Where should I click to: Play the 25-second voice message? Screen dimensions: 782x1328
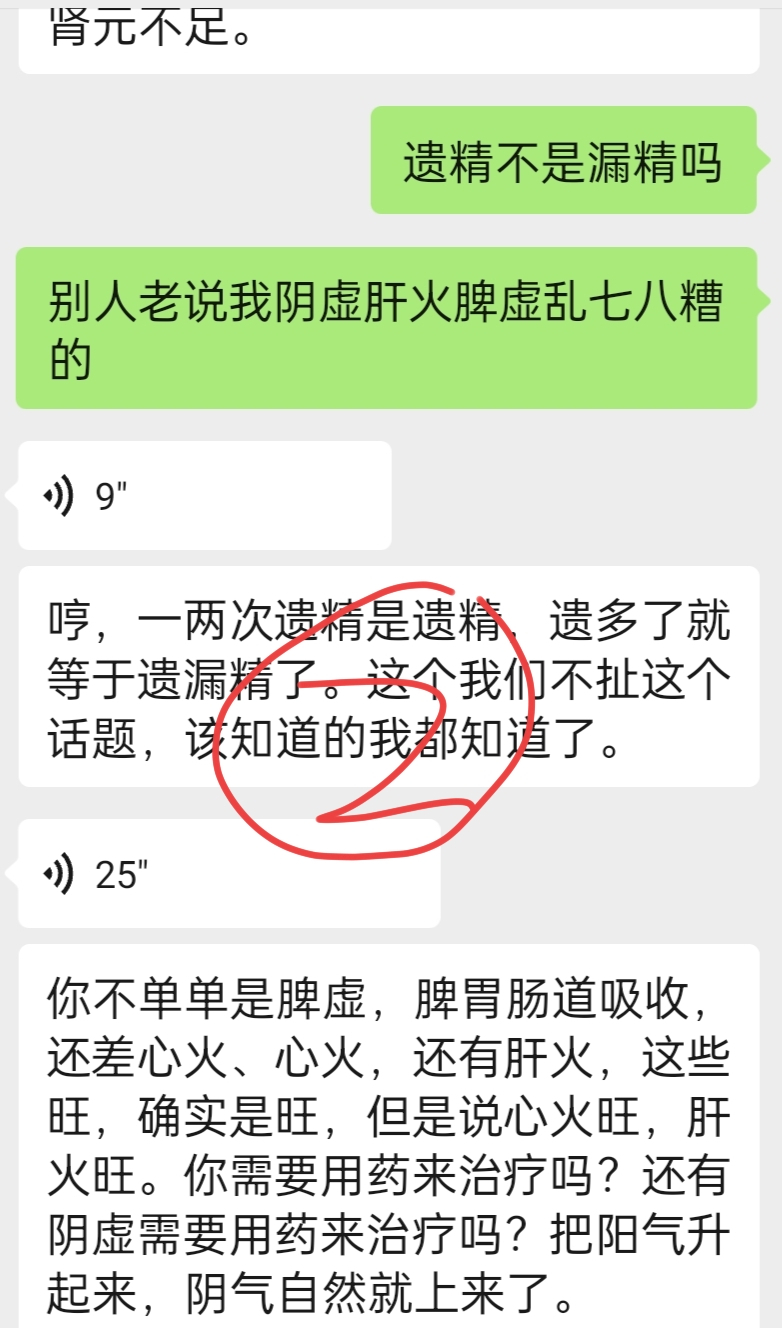(x=228, y=874)
